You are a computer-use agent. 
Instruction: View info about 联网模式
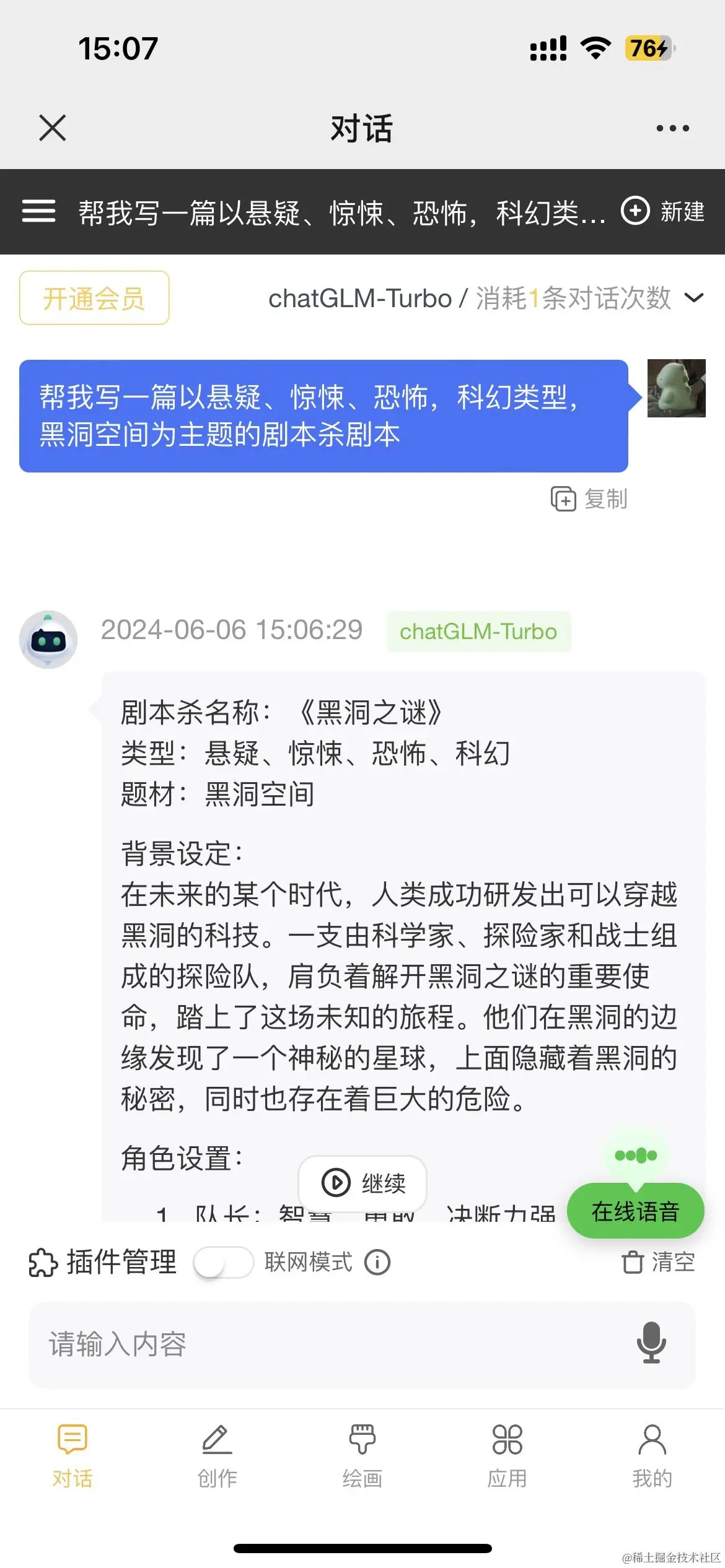pos(377,1262)
